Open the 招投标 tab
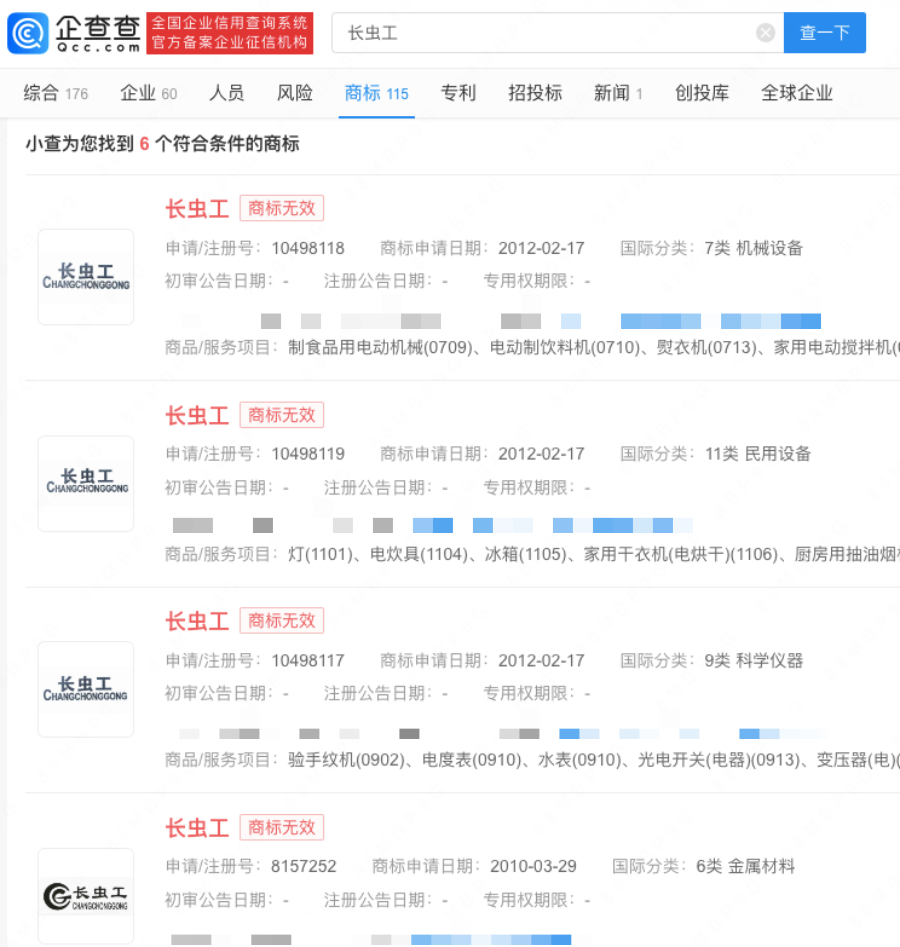 click(535, 93)
